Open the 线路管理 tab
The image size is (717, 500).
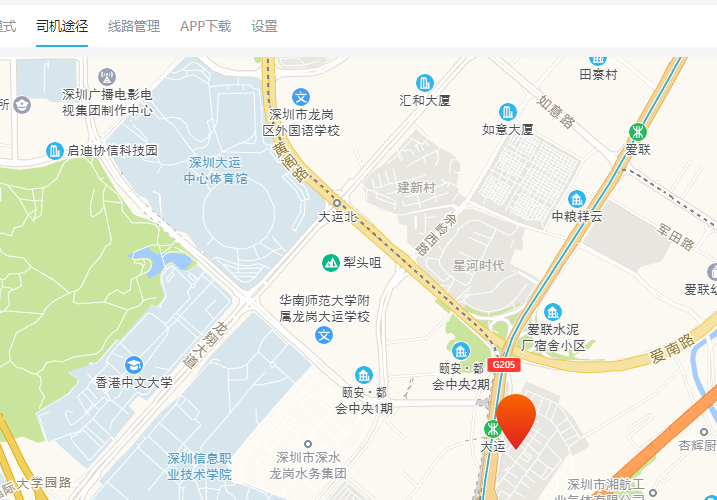click(x=134, y=26)
